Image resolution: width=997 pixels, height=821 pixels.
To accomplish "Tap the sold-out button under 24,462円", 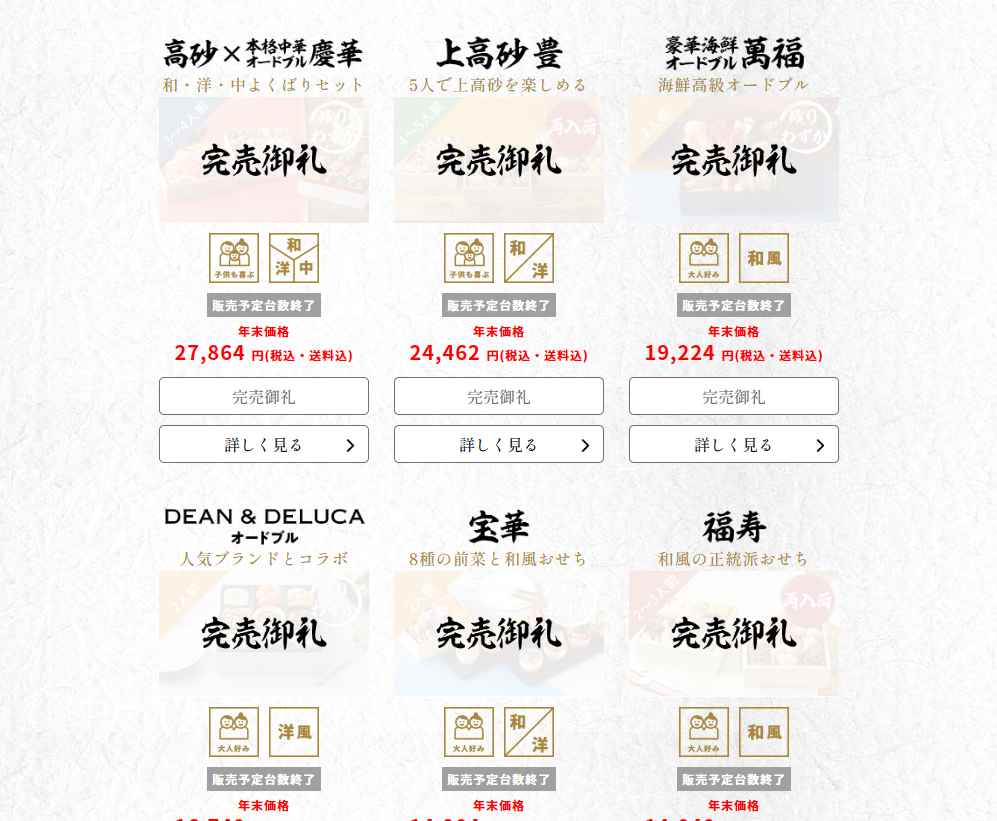I will pyautogui.click(x=498, y=396).
